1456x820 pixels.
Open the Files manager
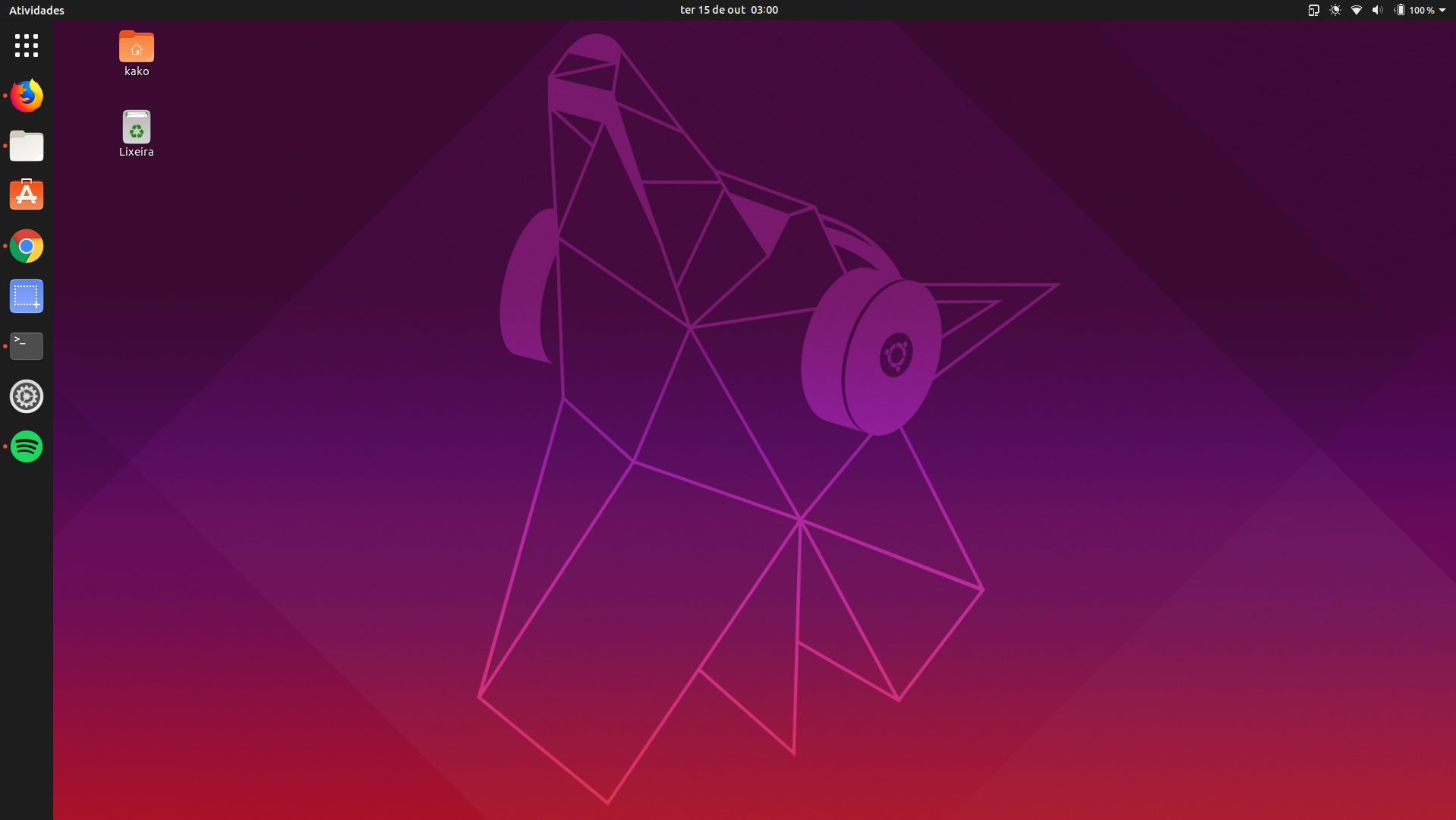tap(27, 146)
